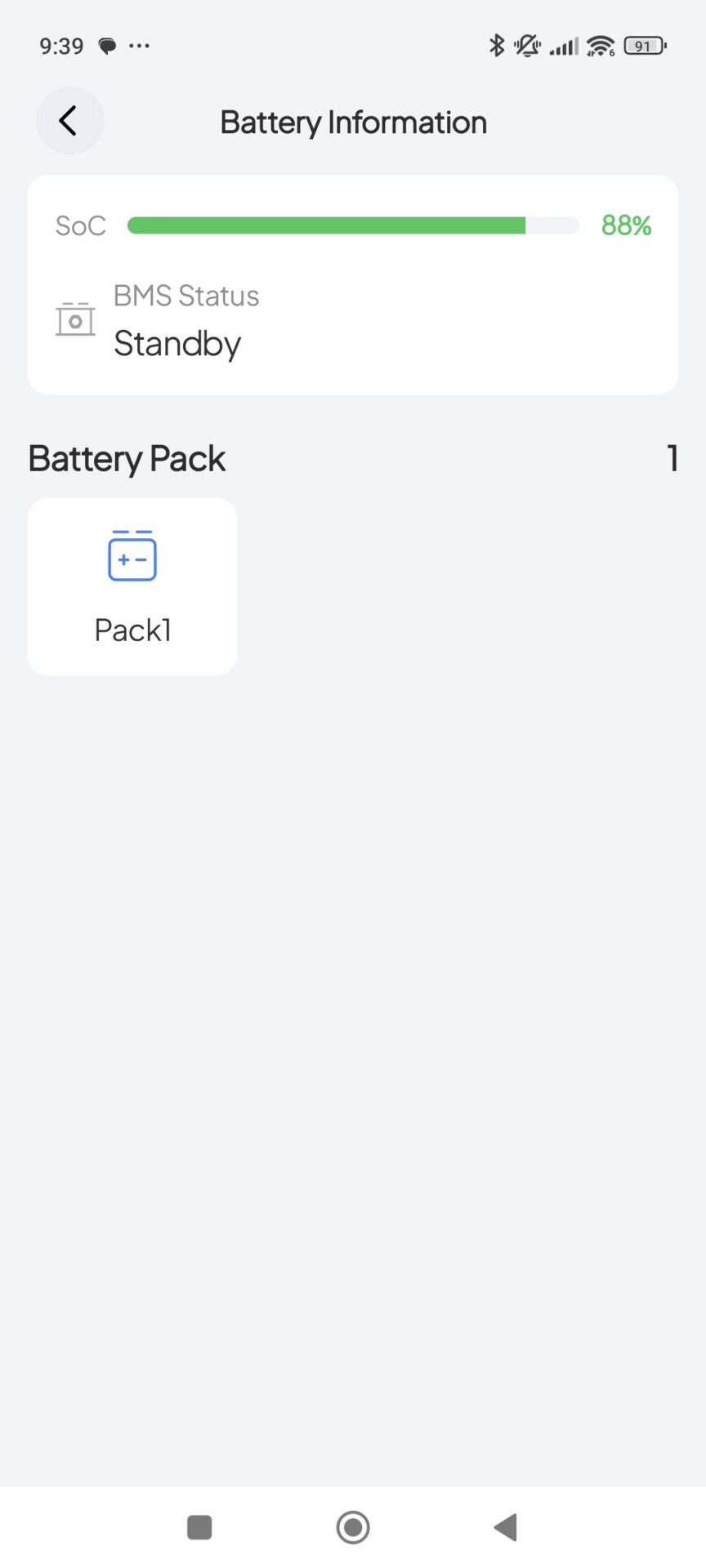Tap the system home button
The height and width of the screenshot is (1568, 706).
[x=353, y=1526]
